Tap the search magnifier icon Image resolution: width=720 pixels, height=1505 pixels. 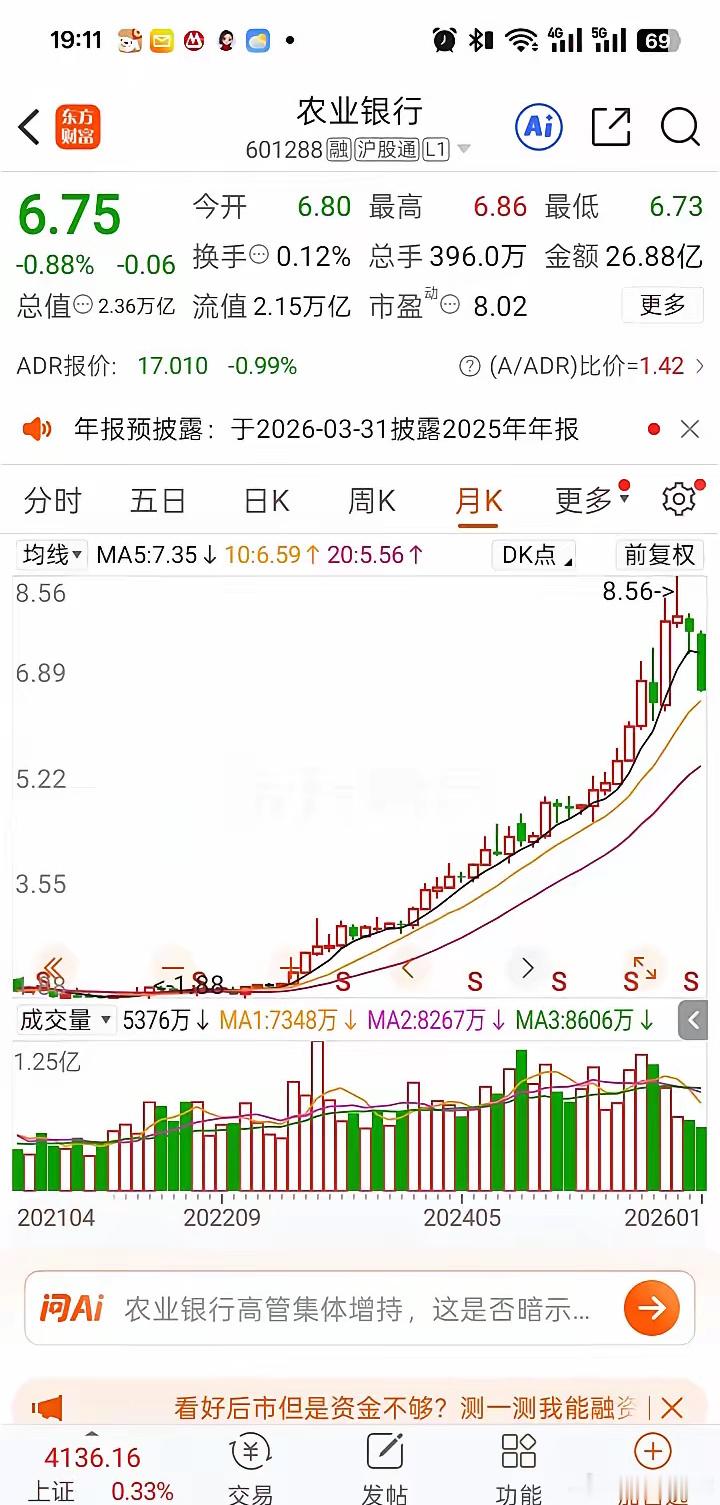(x=680, y=128)
